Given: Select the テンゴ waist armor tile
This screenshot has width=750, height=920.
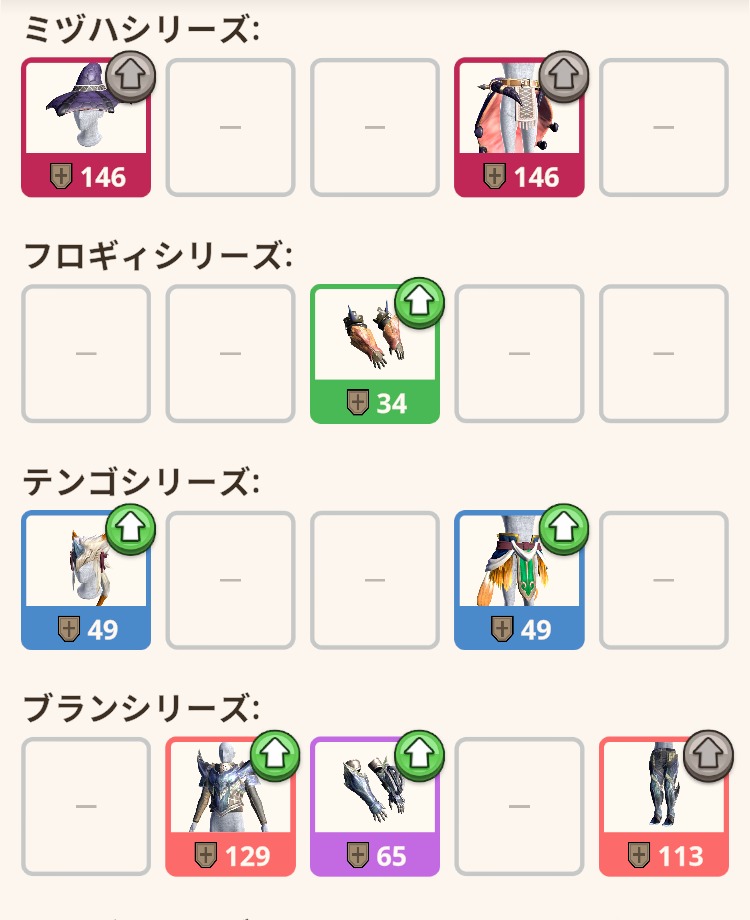Looking at the screenshot, I should [x=519, y=581].
